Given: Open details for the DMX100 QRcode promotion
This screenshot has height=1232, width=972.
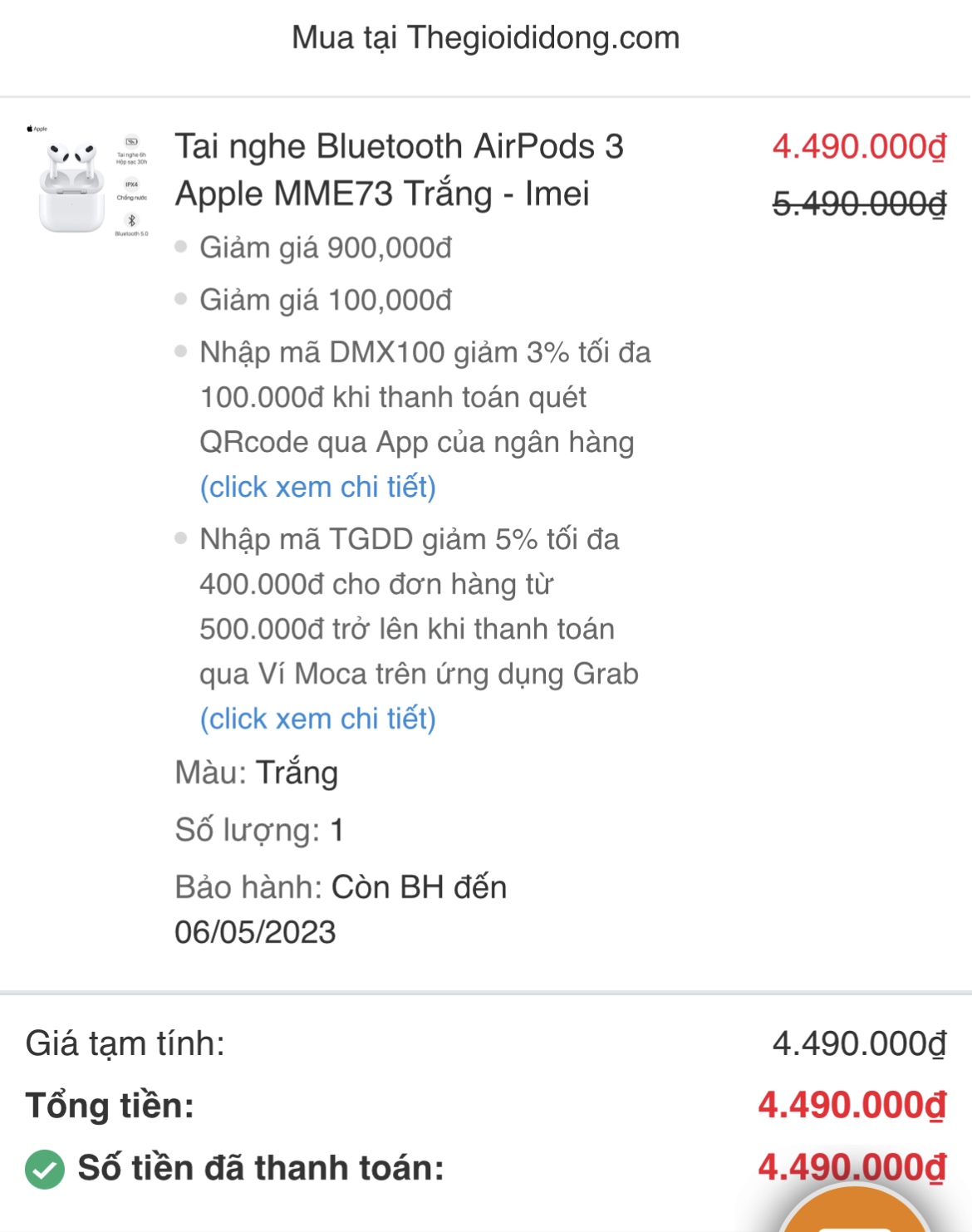Looking at the screenshot, I should (317, 488).
